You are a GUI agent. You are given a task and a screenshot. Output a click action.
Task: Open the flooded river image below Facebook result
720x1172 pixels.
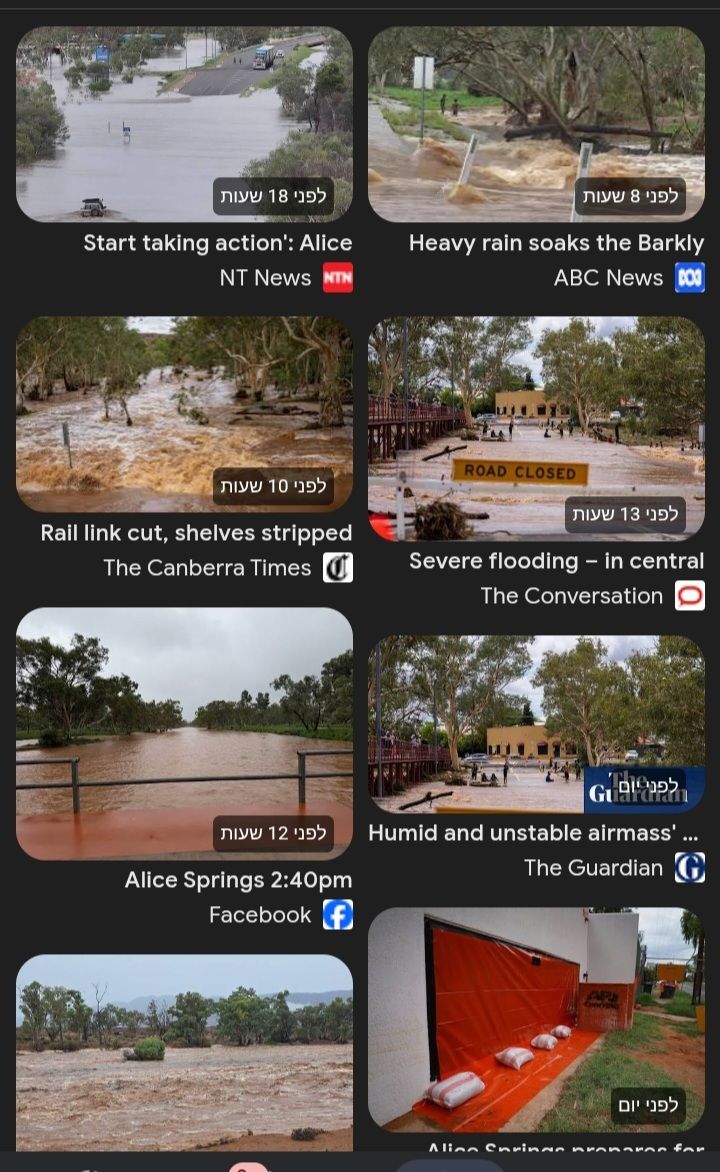184,1052
